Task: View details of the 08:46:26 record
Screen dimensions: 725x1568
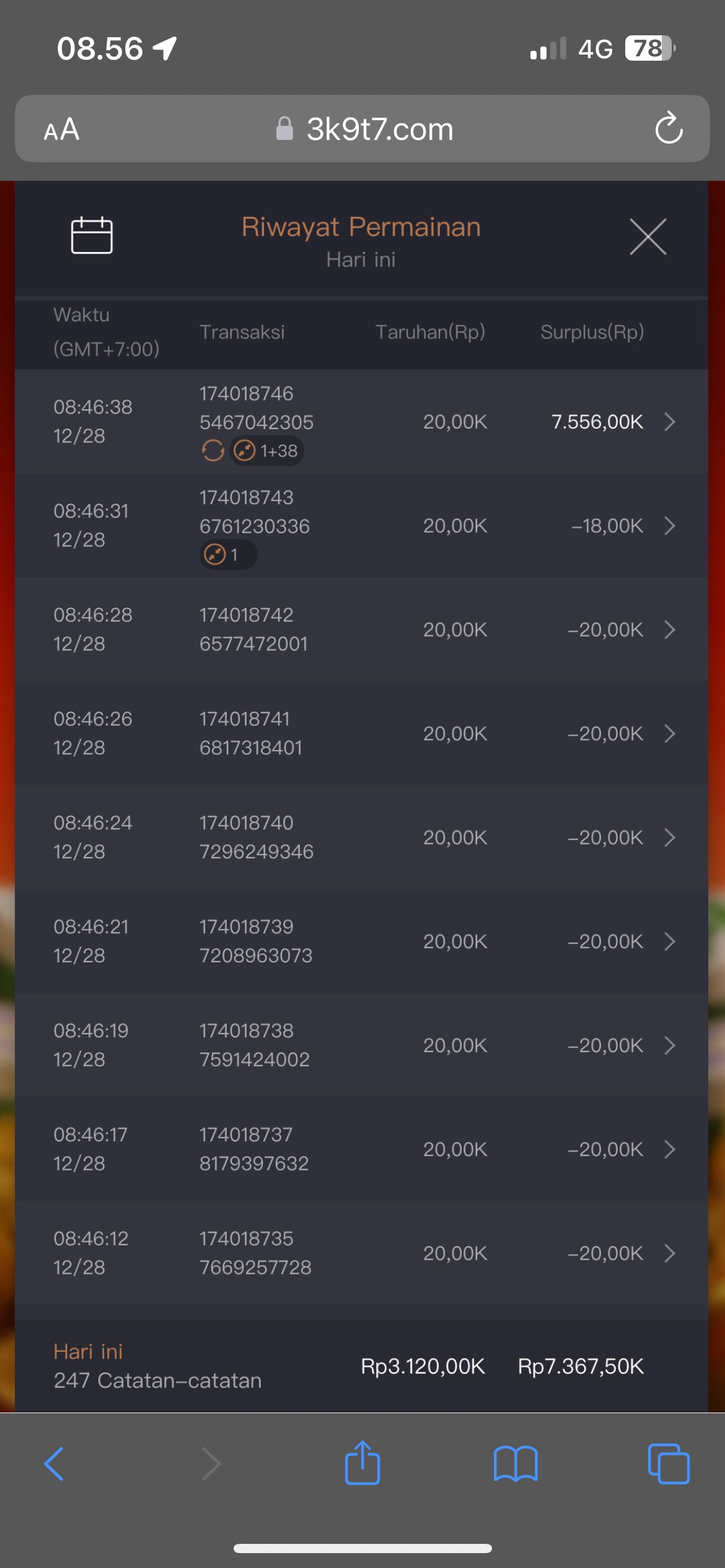Action: point(669,734)
